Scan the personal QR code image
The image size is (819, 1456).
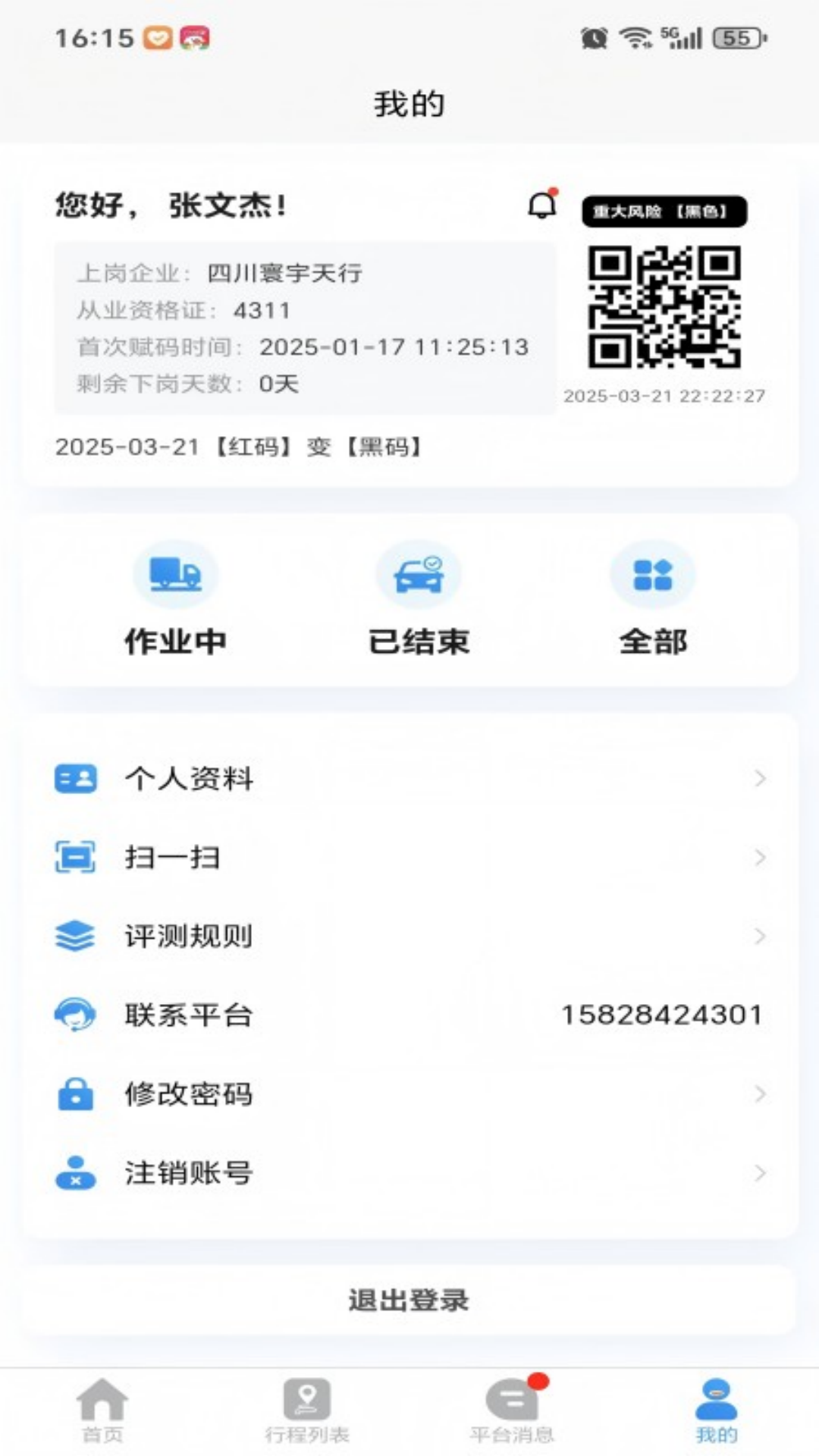point(664,306)
